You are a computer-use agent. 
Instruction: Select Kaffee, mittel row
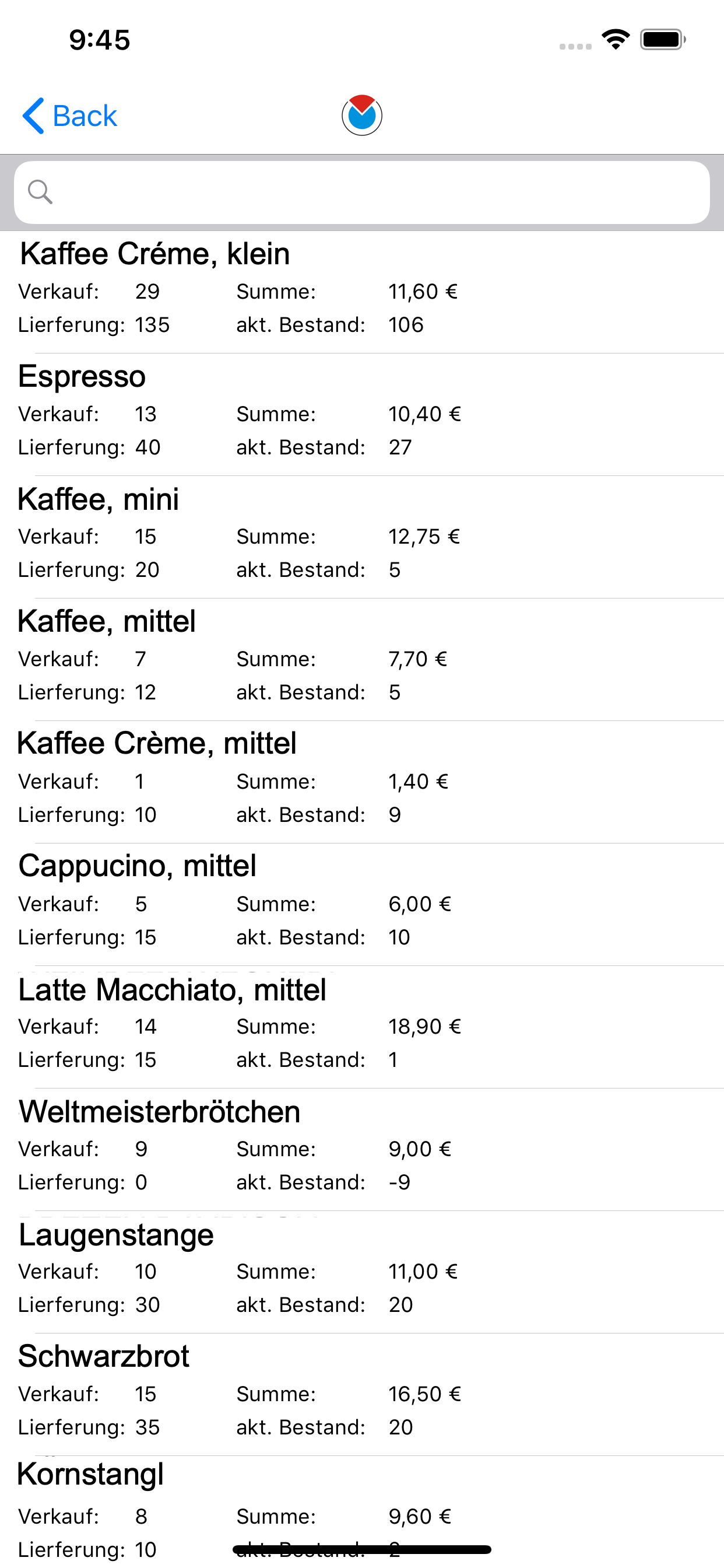click(362, 659)
